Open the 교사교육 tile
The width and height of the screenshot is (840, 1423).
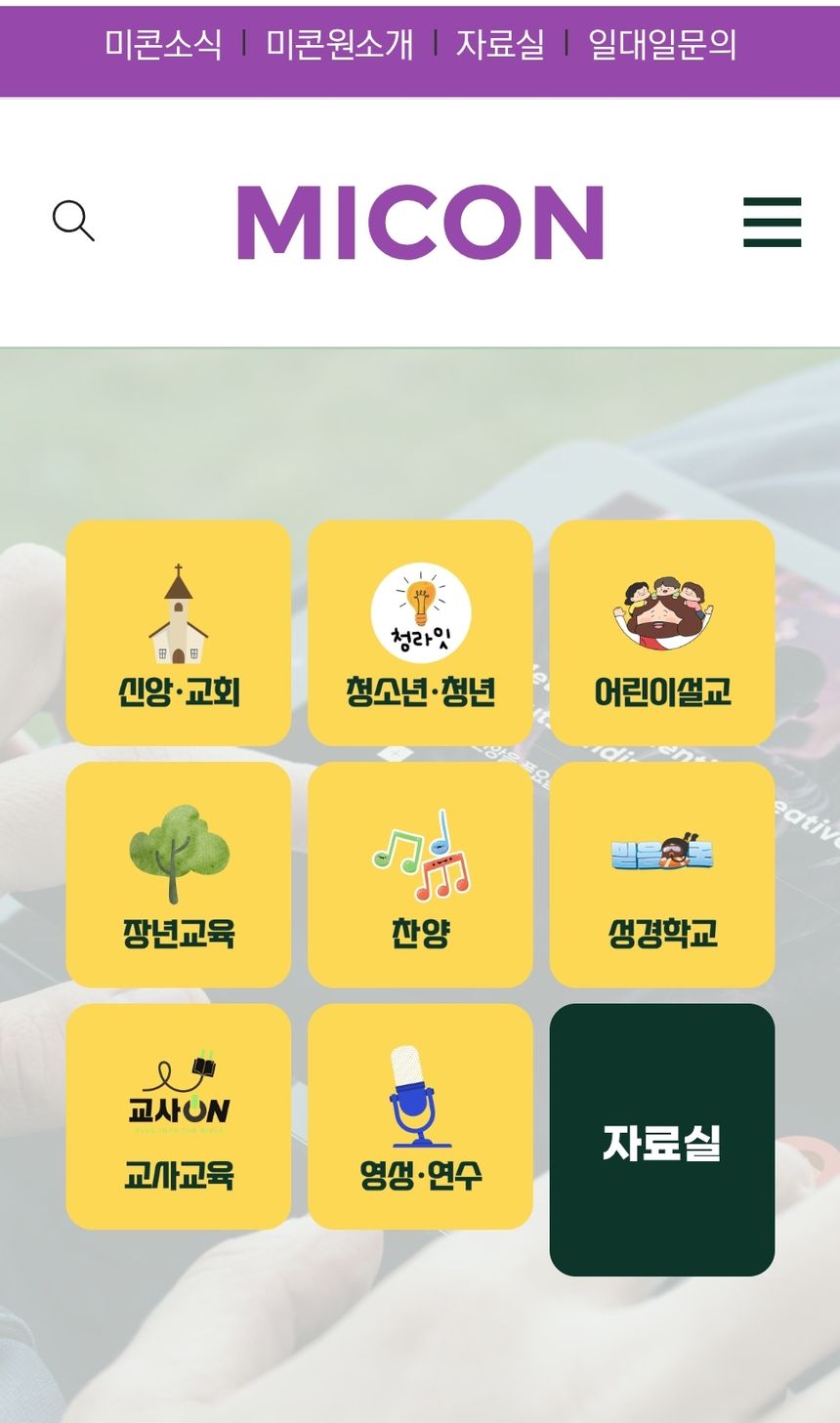tap(178, 1116)
